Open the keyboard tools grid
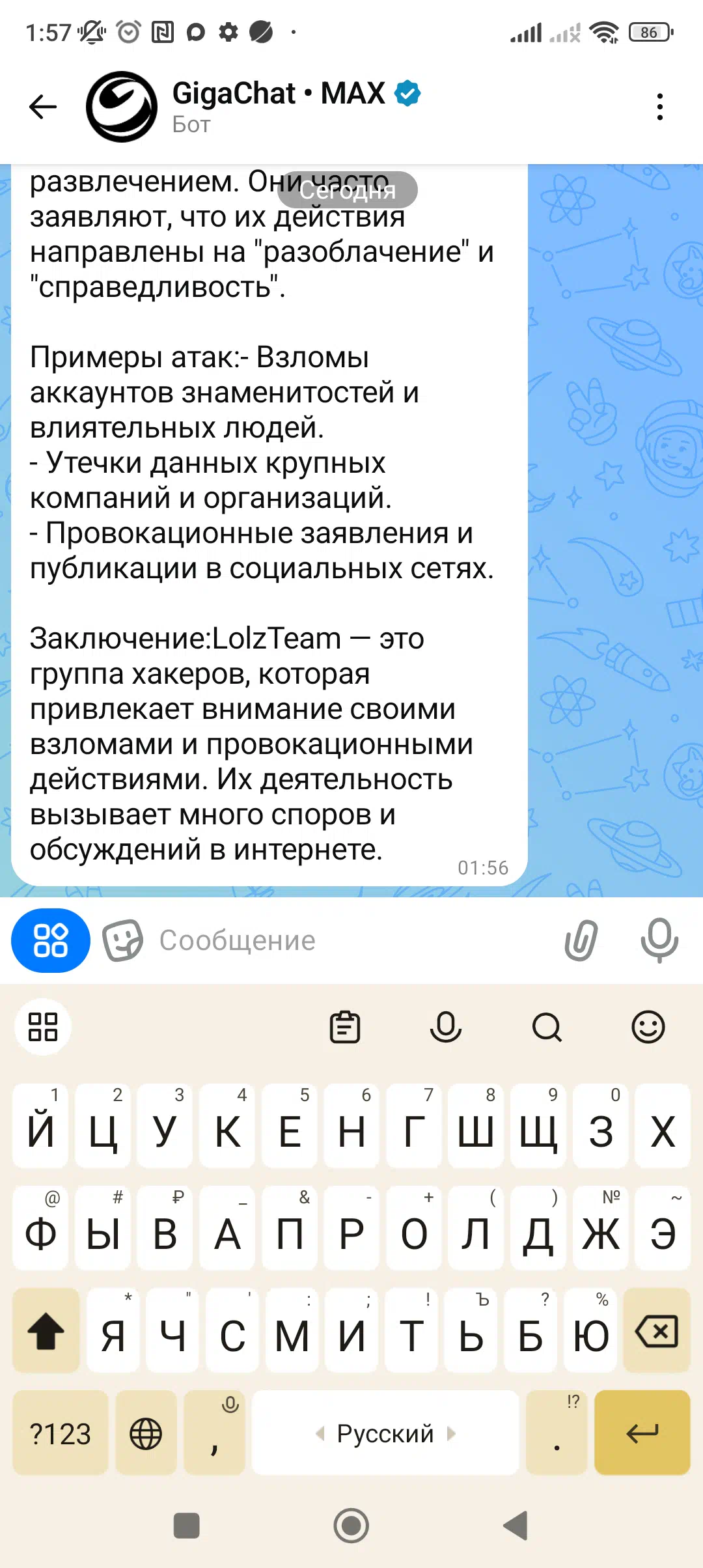Image resolution: width=703 pixels, height=1568 pixels. 43,1027
